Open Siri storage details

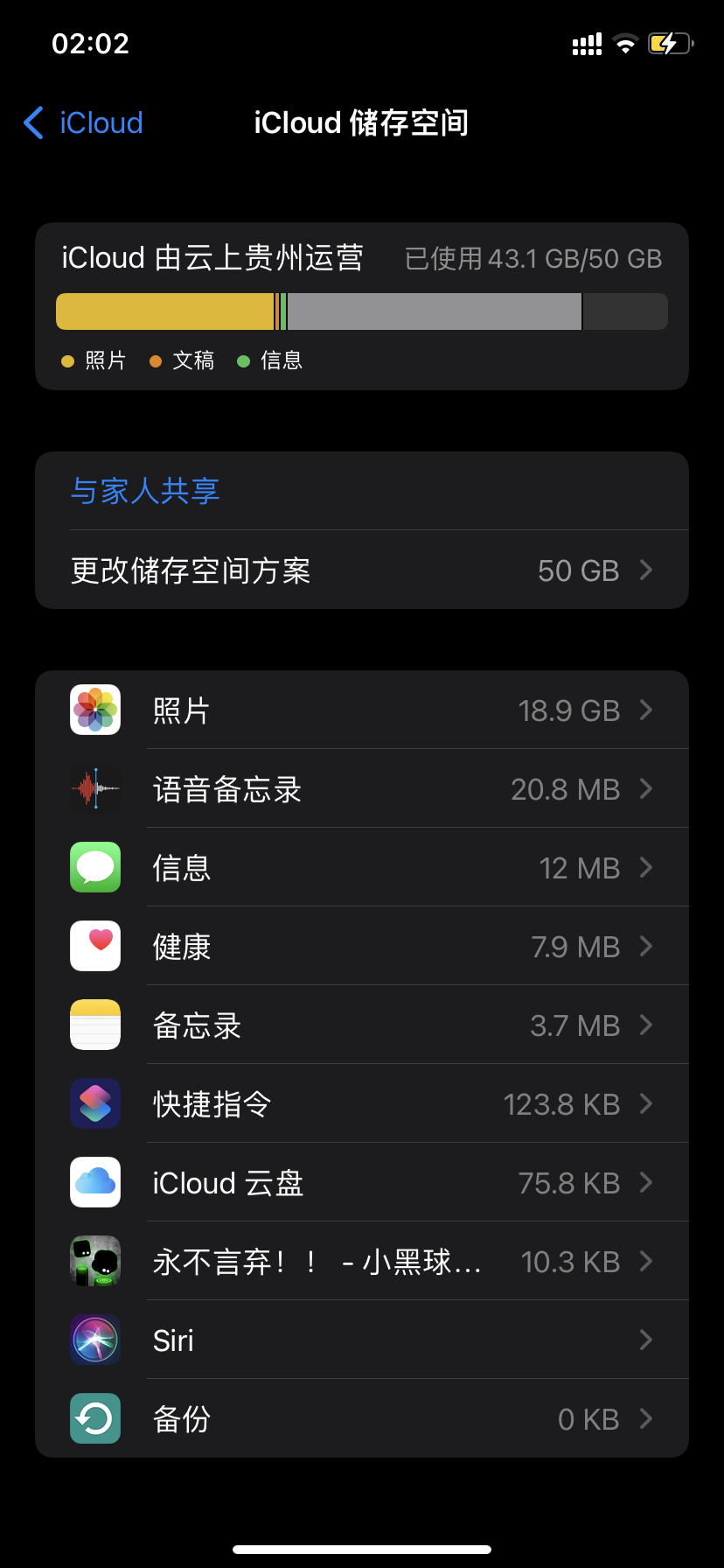tap(362, 1340)
